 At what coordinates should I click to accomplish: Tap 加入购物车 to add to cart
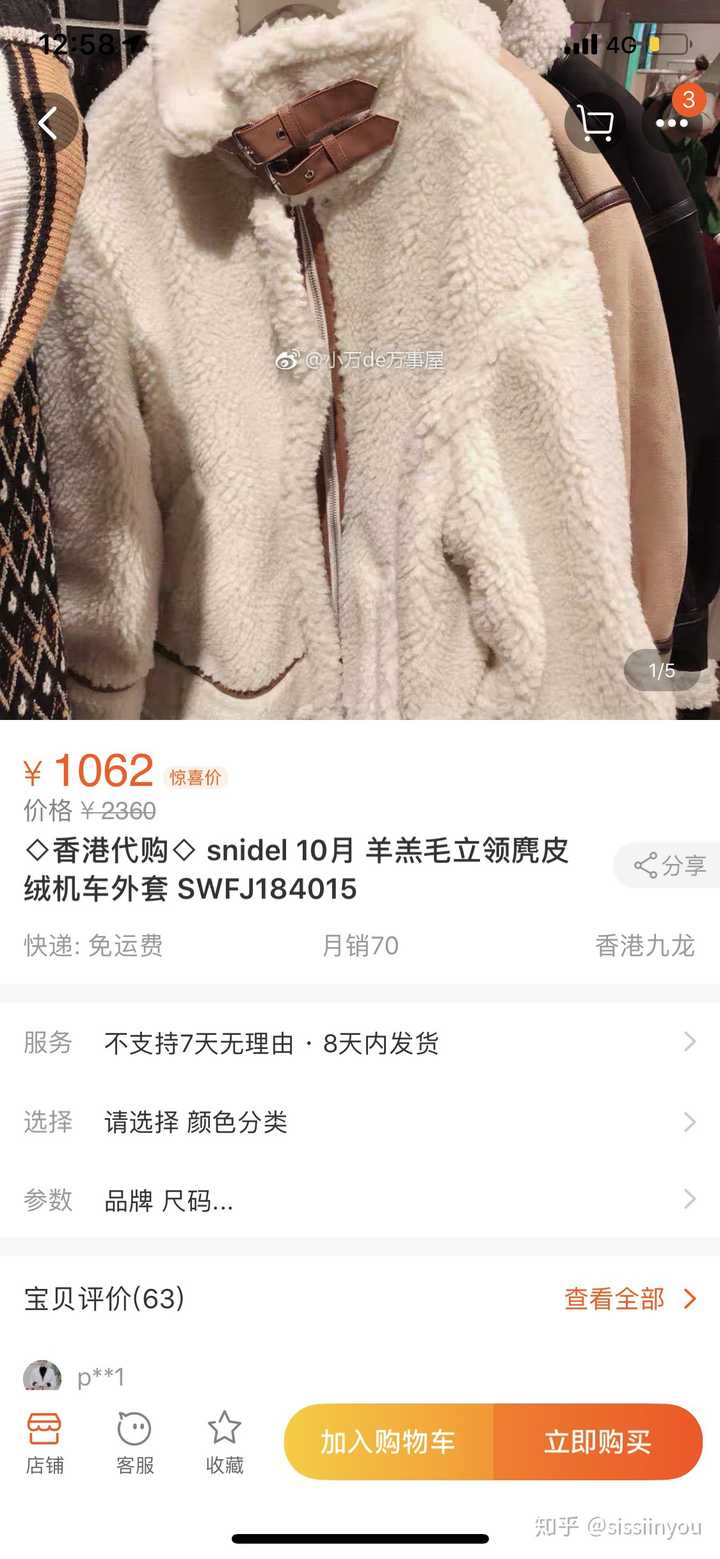[388, 1442]
